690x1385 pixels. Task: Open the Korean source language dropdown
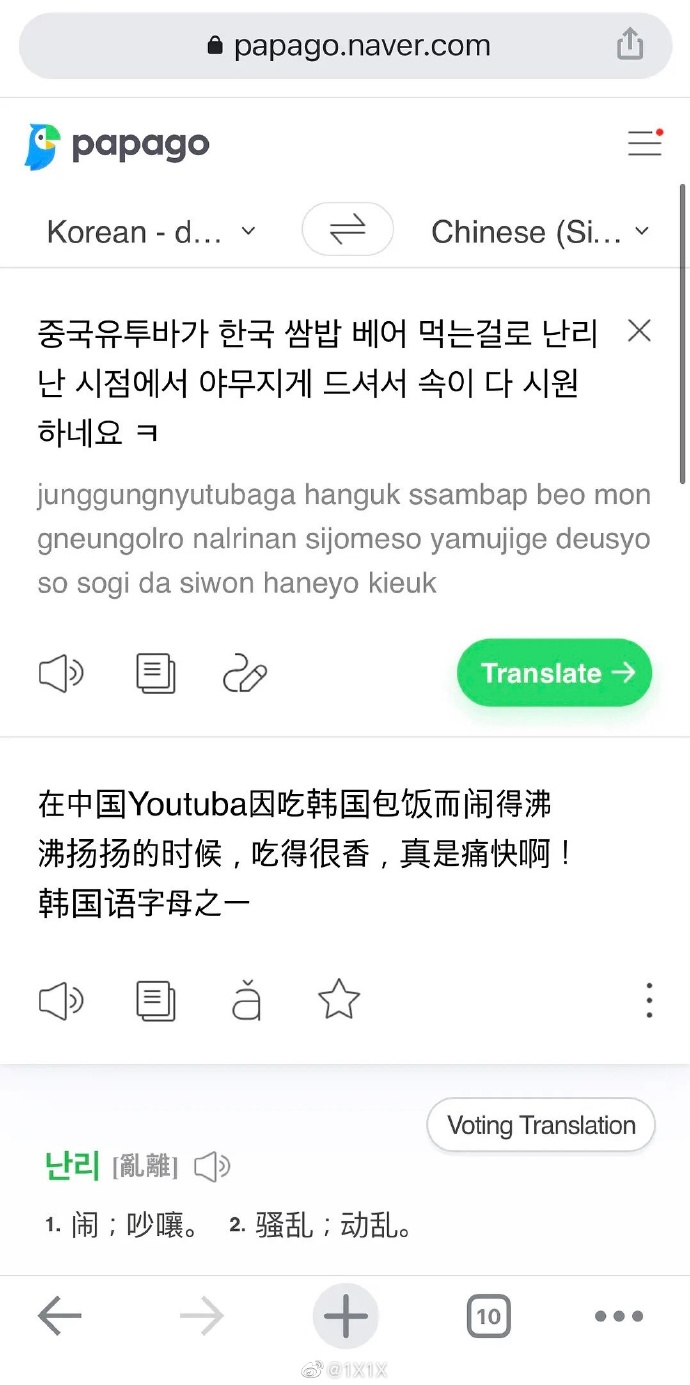pyautogui.click(x=151, y=232)
